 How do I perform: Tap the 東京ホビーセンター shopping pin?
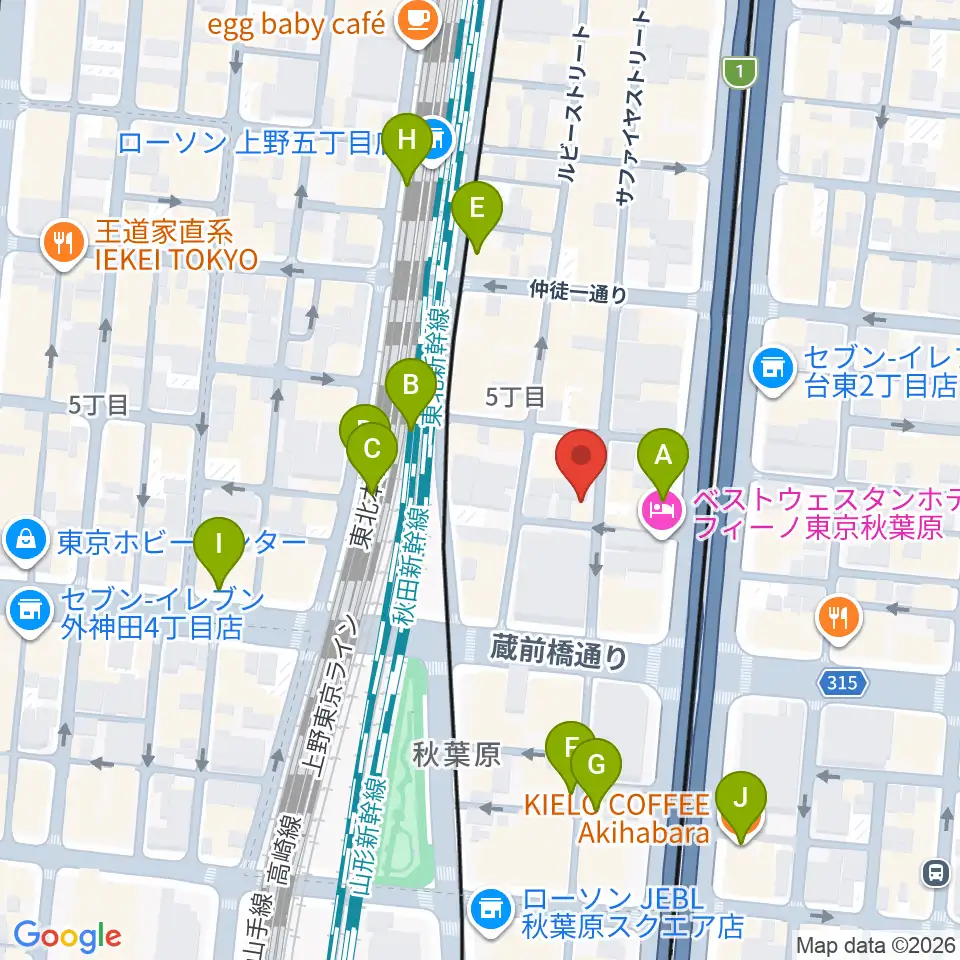25,542
